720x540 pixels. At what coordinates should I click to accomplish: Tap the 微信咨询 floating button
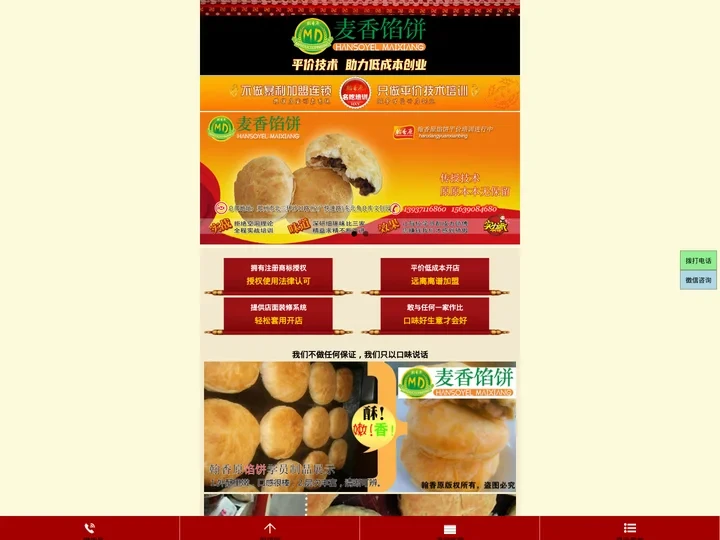pyautogui.click(x=698, y=280)
